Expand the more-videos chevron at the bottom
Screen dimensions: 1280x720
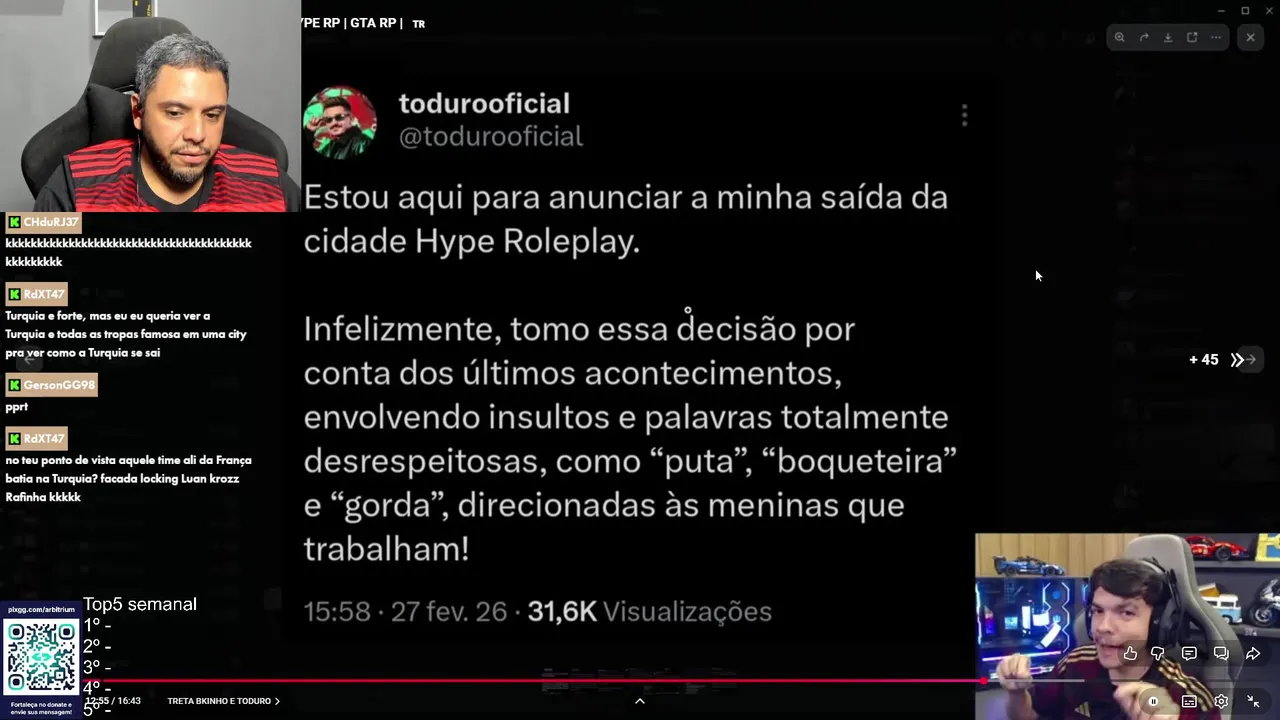pos(640,701)
